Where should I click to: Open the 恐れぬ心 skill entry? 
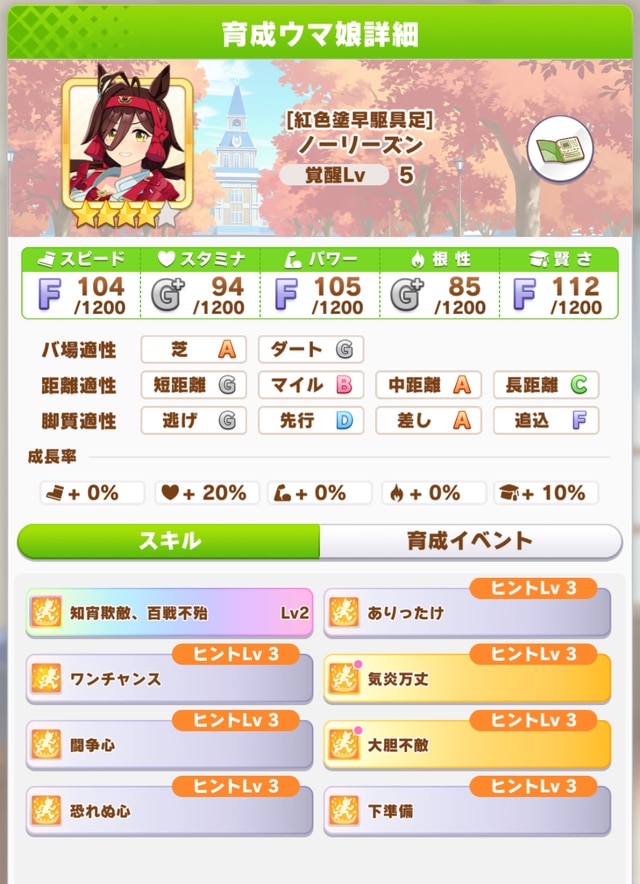[x=169, y=811]
